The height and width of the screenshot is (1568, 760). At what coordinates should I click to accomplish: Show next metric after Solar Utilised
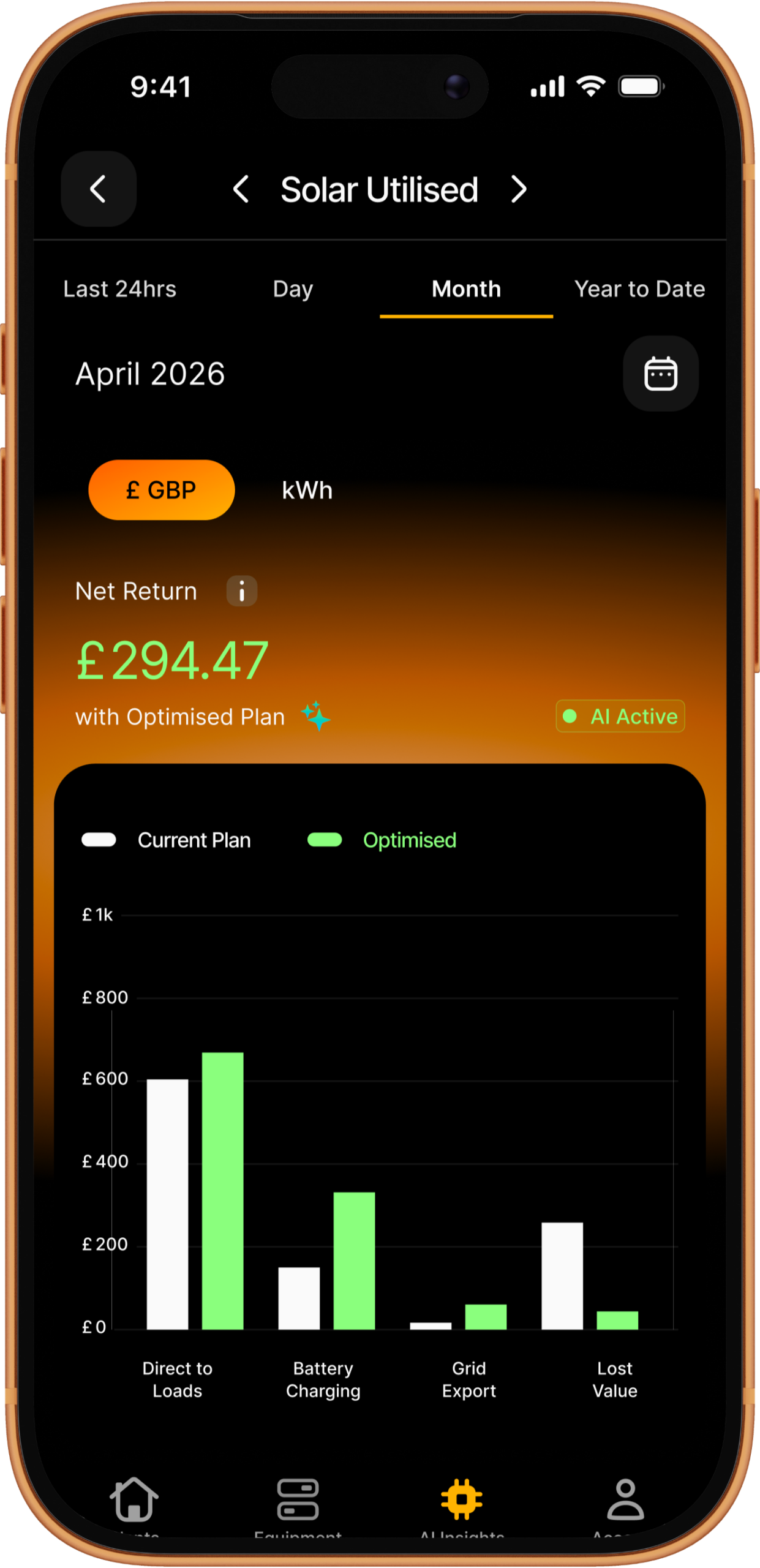coord(519,189)
